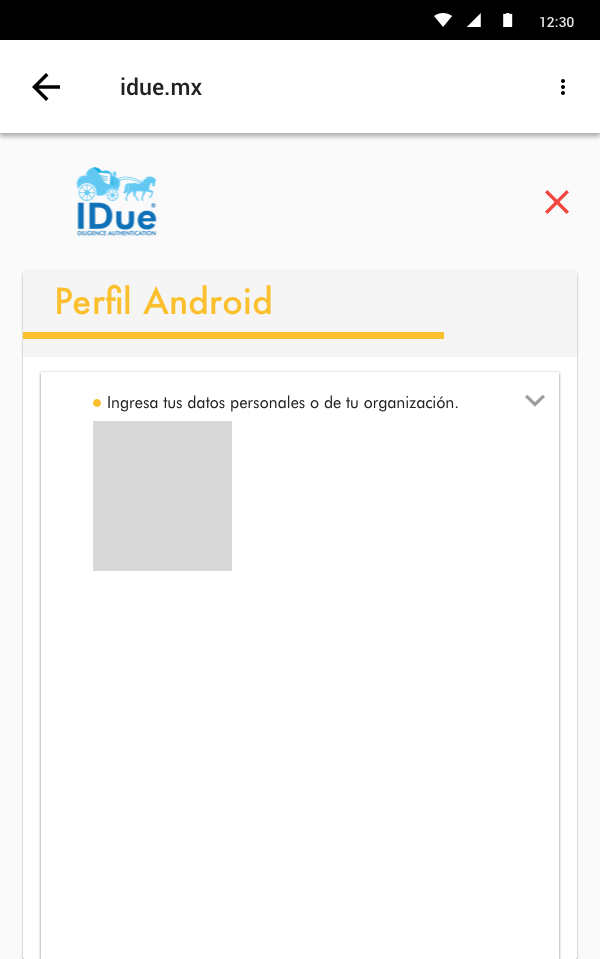Close the Perfil Android page
The image size is (600, 959).
click(x=557, y=202)
